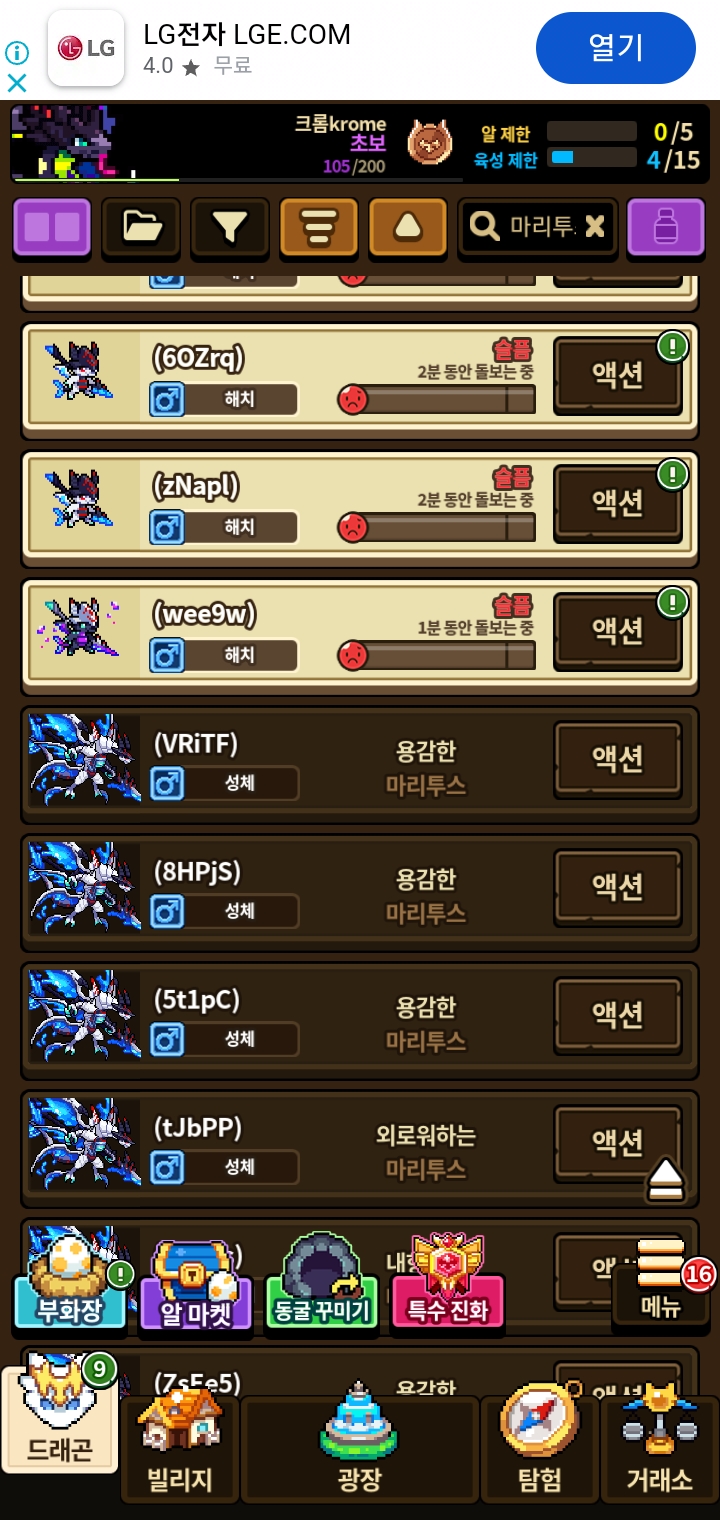Image resolution: width=720 pixels, height=1520 pixels.
Task: Tap 액션 for dragon wee9w
Action: point(618,631)
